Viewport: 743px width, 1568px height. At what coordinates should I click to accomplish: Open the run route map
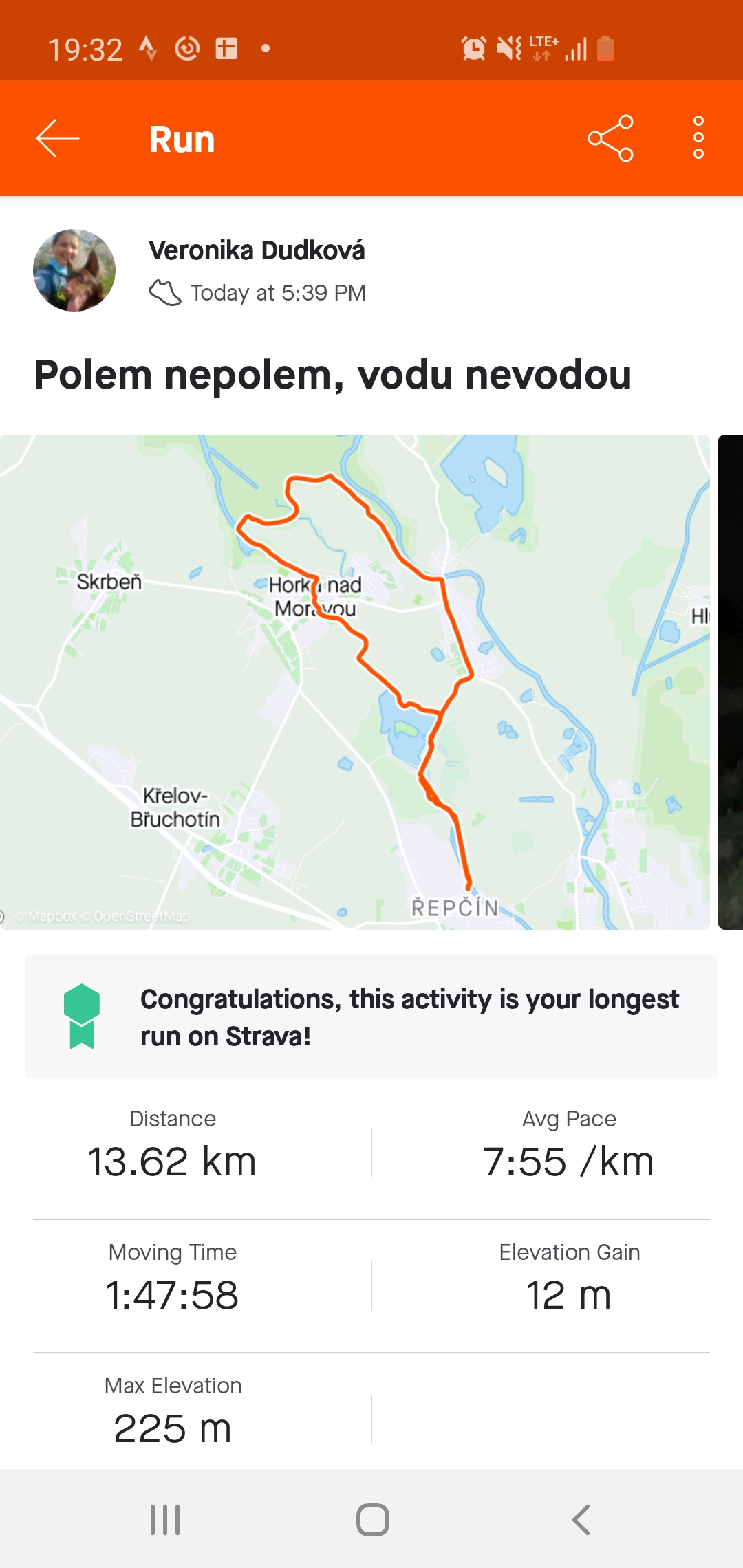[x=354, y=681]
